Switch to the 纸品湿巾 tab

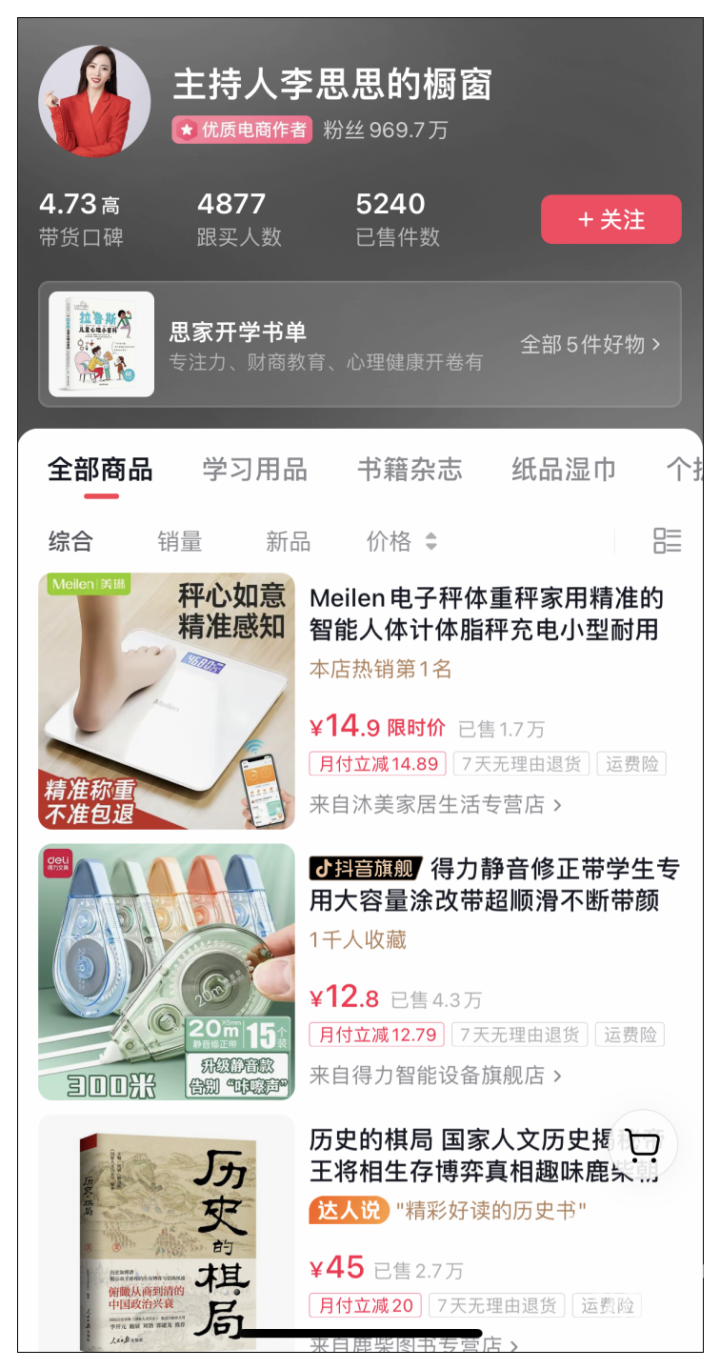[564, 470]
